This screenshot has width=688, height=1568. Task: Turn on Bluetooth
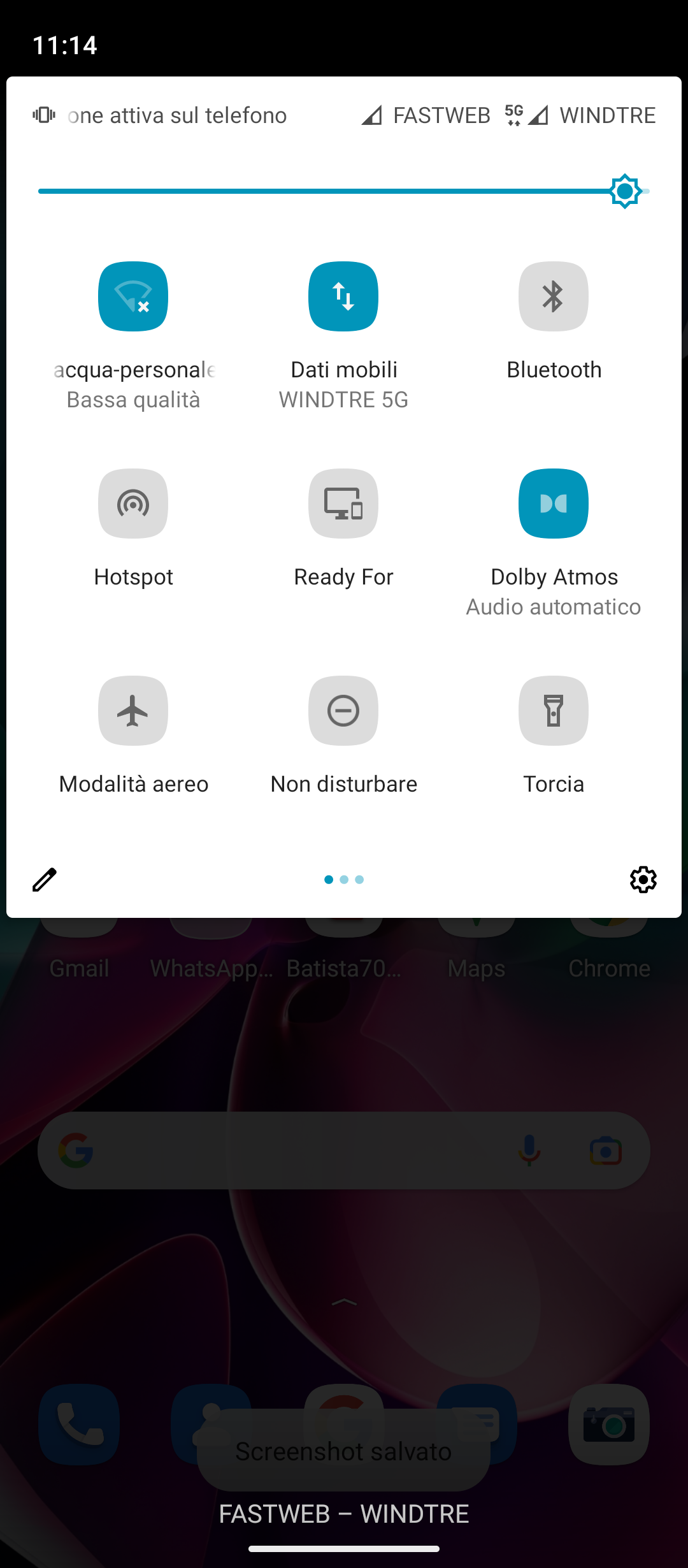553,296
